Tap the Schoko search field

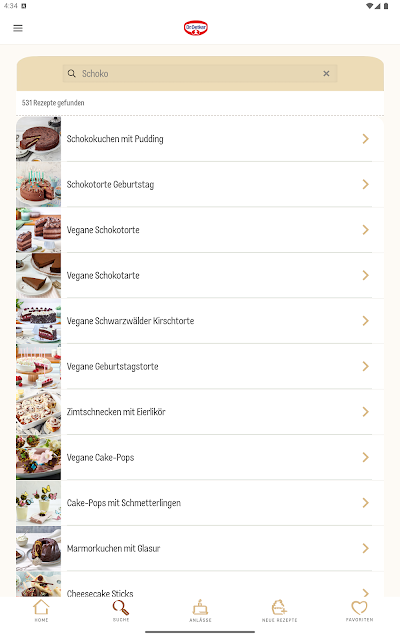point(200,73)
